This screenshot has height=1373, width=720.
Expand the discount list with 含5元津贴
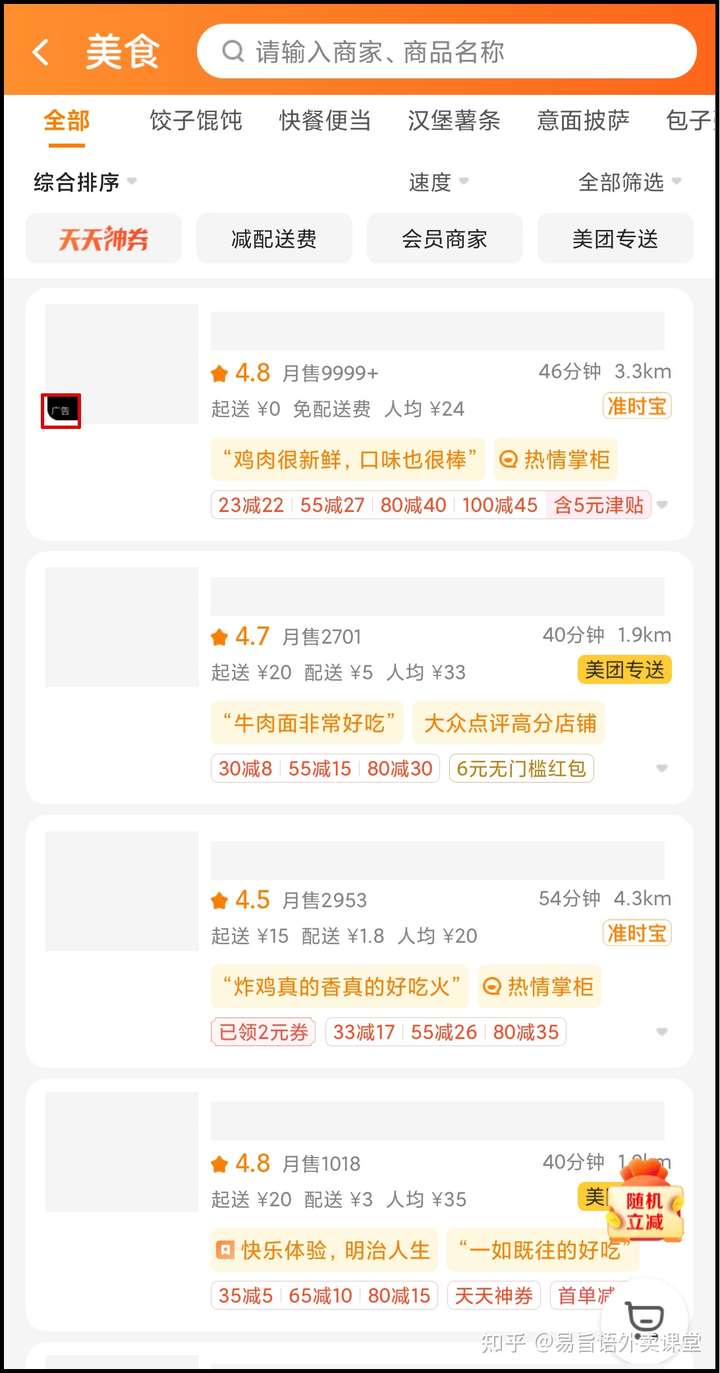(x=661, y=505)
